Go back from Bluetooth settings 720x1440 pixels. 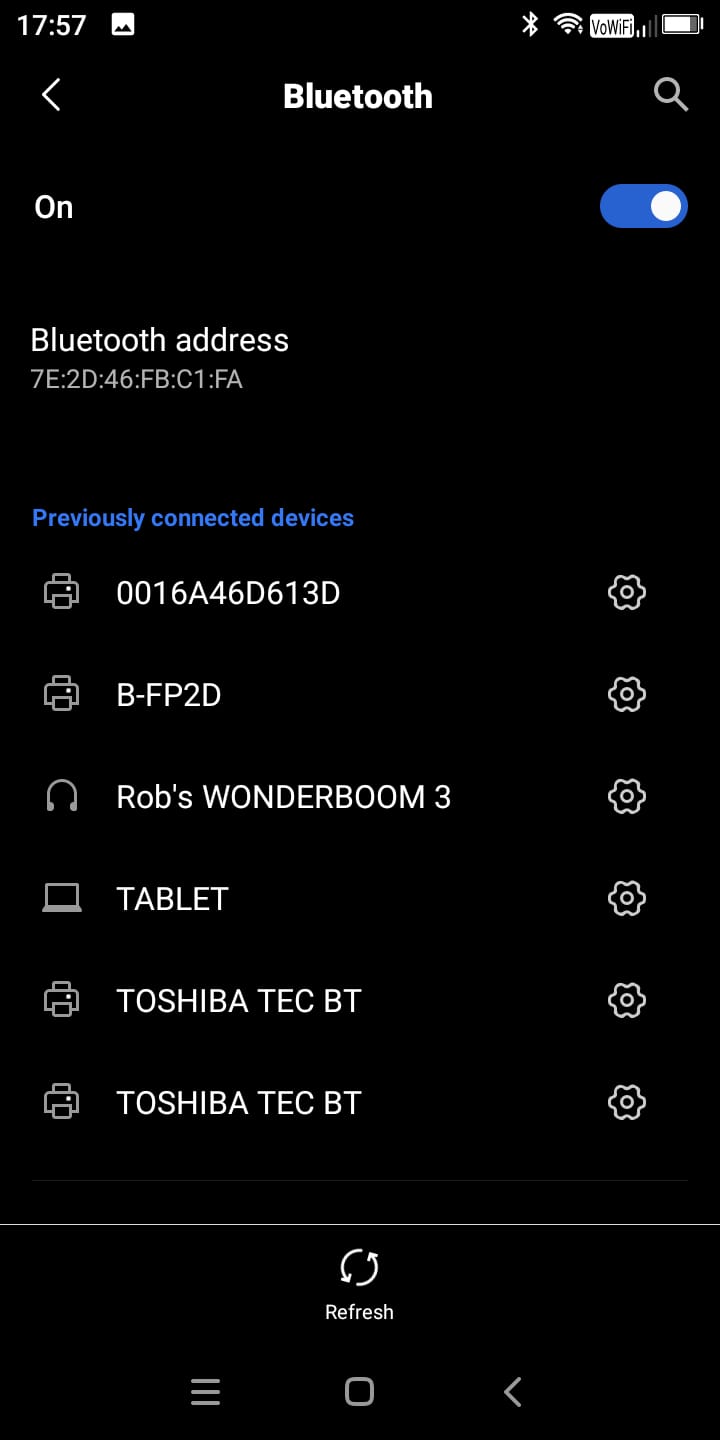pos(51,96)
